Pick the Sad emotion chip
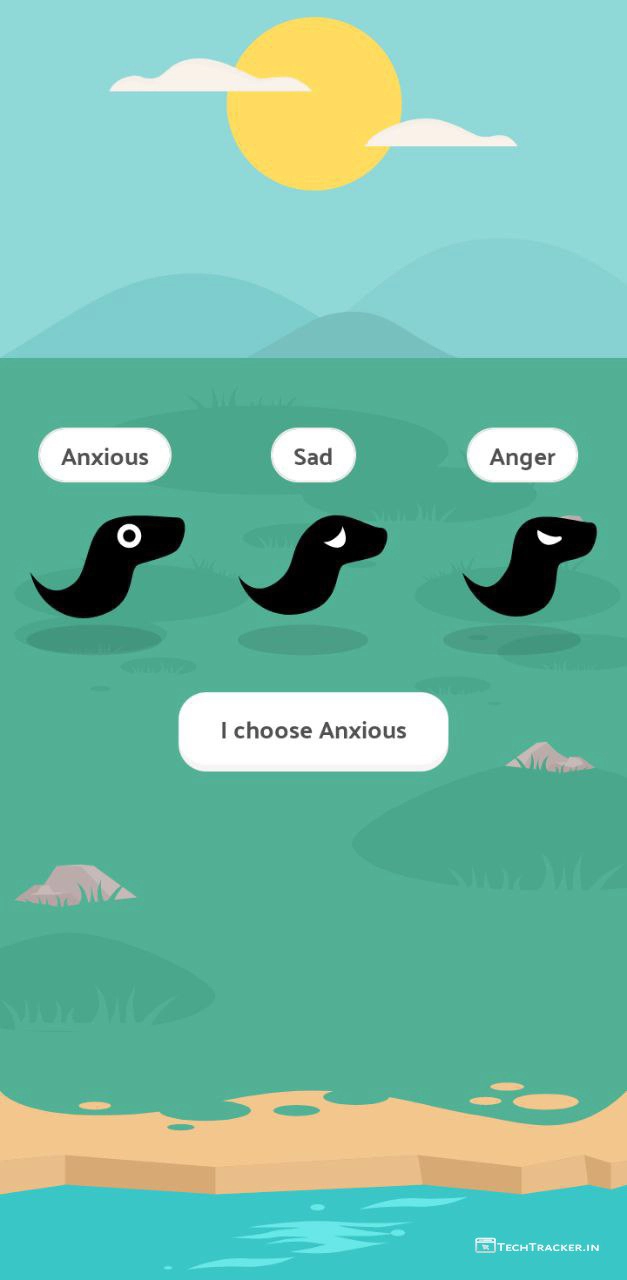This screenshot has width=627, height=1280. click(313, 456)
